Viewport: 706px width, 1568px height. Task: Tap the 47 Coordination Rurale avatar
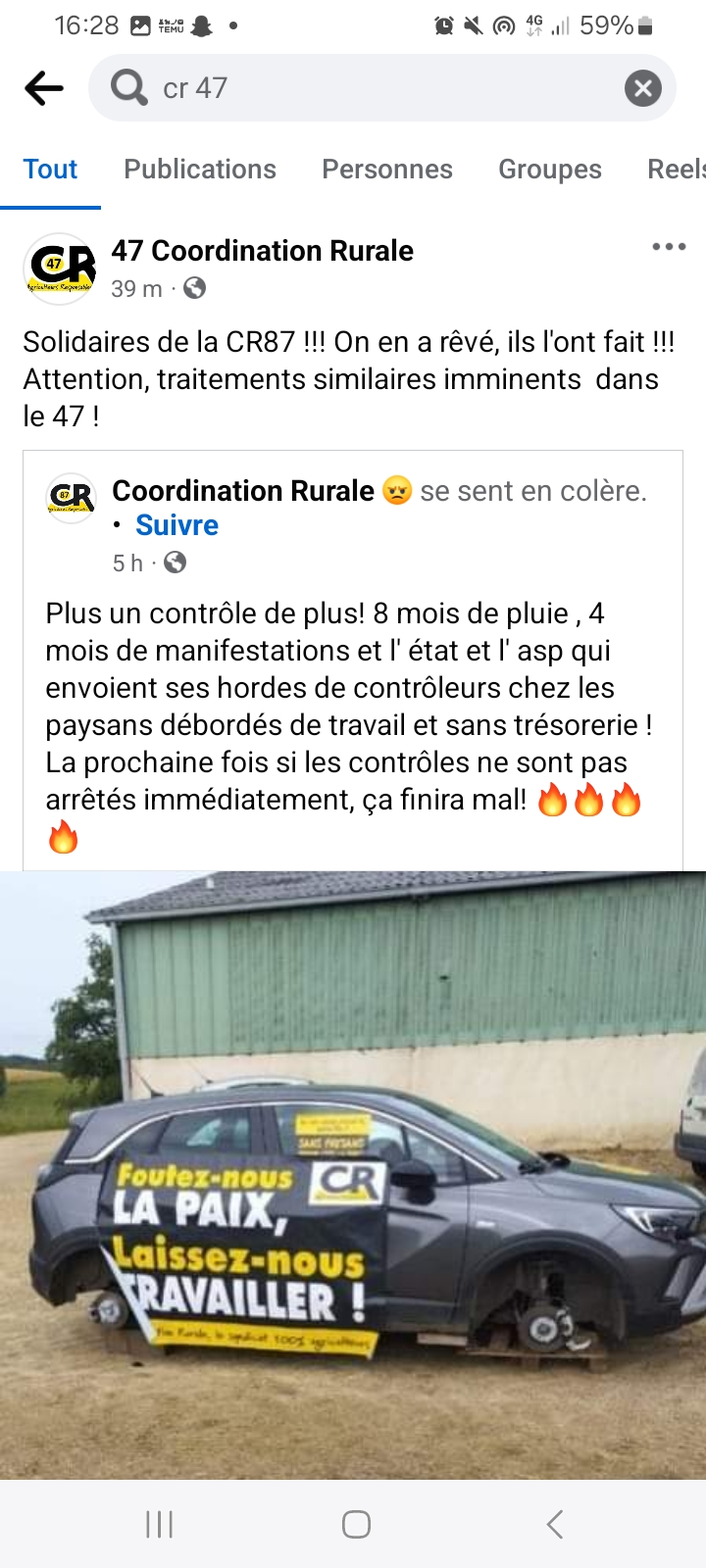click(61, 269)
